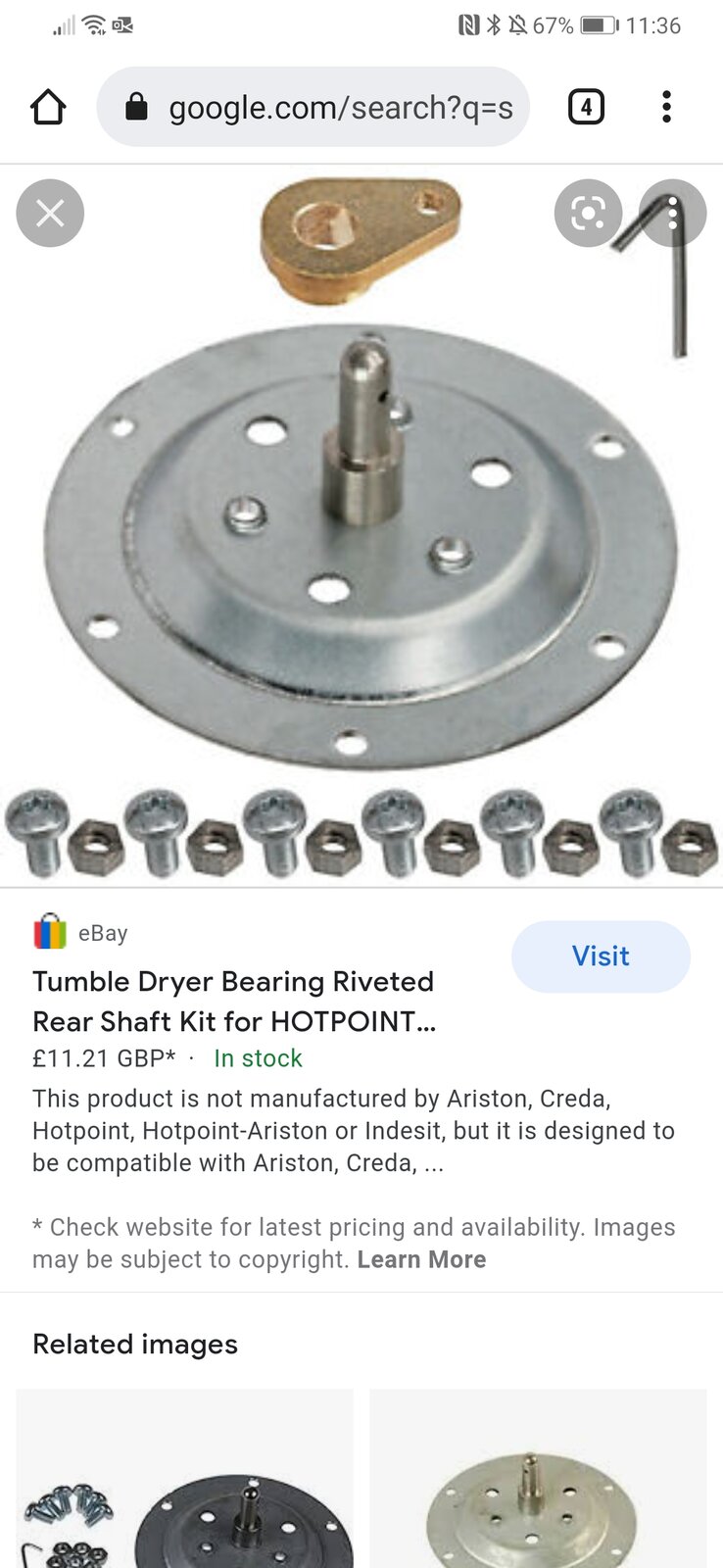The image size is (723, 1568).
Task: Search this image with Google Lens
Action: [588, 213]
